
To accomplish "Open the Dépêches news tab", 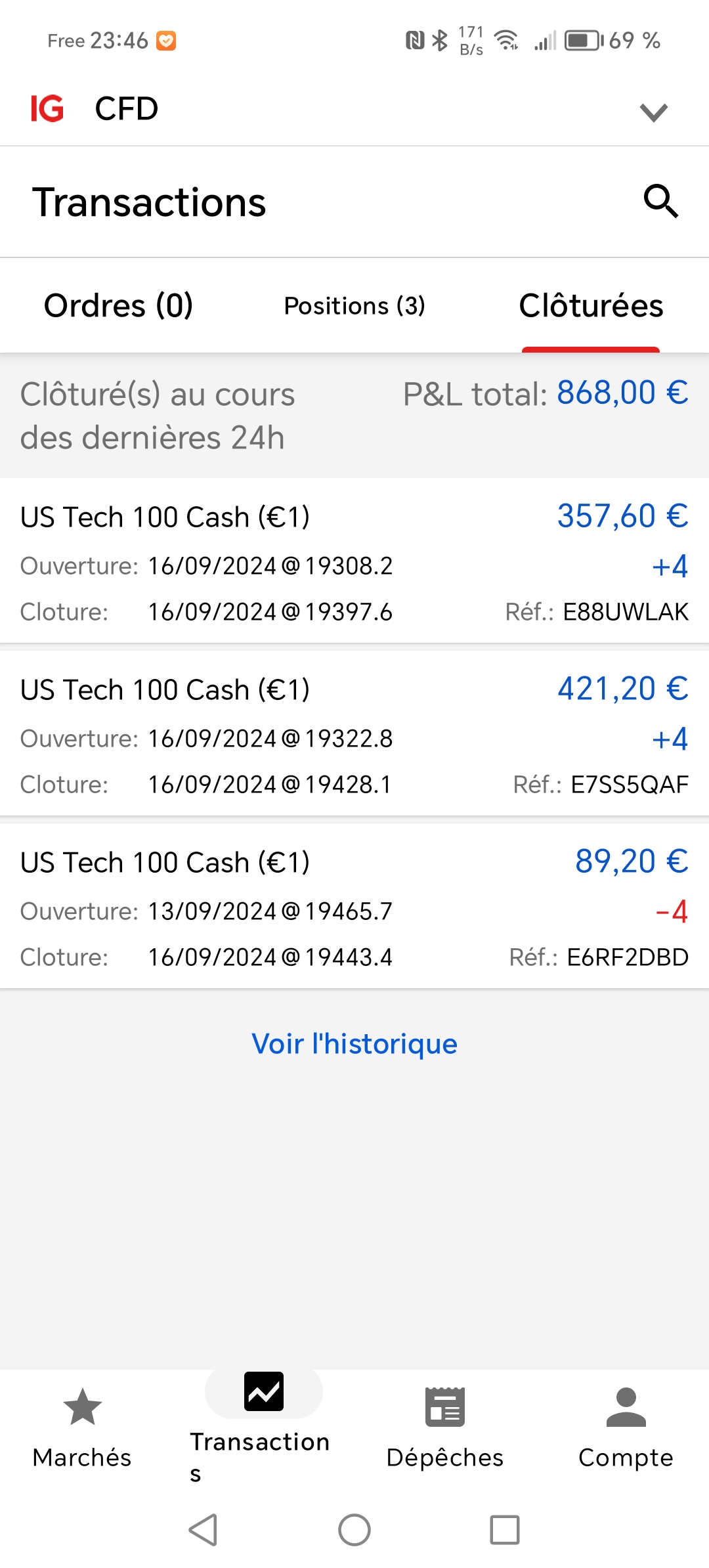I will click(x=445, y=1426).
